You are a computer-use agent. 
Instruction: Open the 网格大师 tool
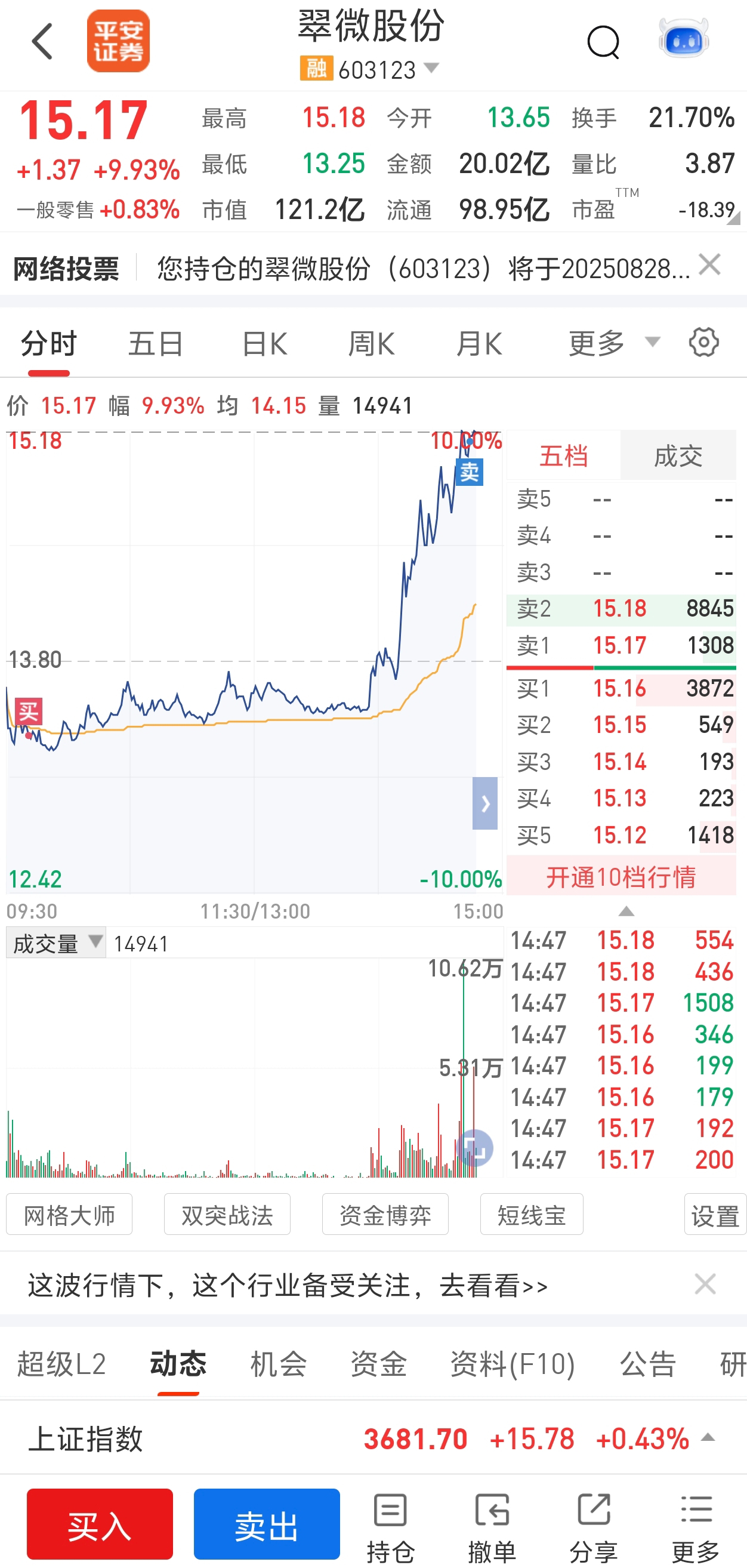click(x=69, y=1215)
